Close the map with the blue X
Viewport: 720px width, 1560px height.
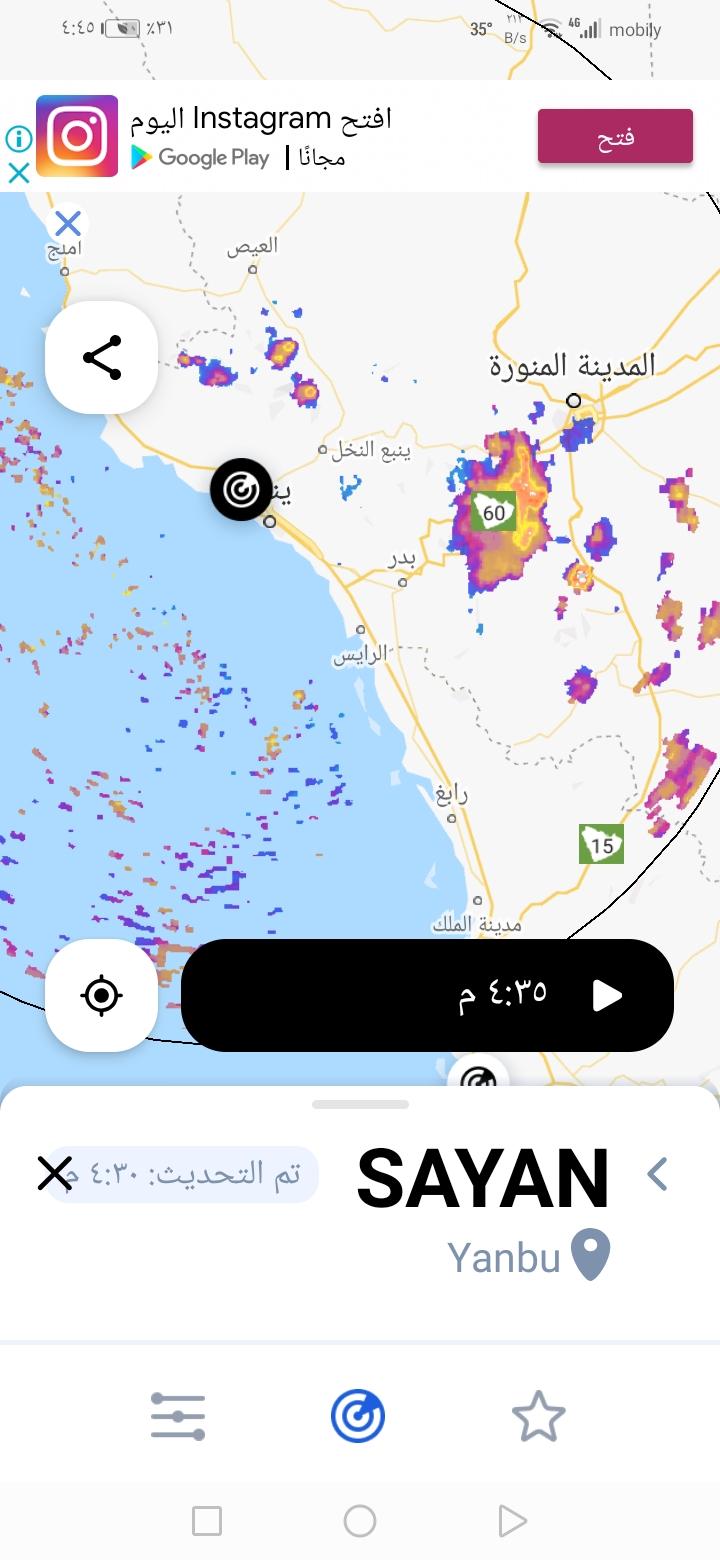tap(67, 222)
